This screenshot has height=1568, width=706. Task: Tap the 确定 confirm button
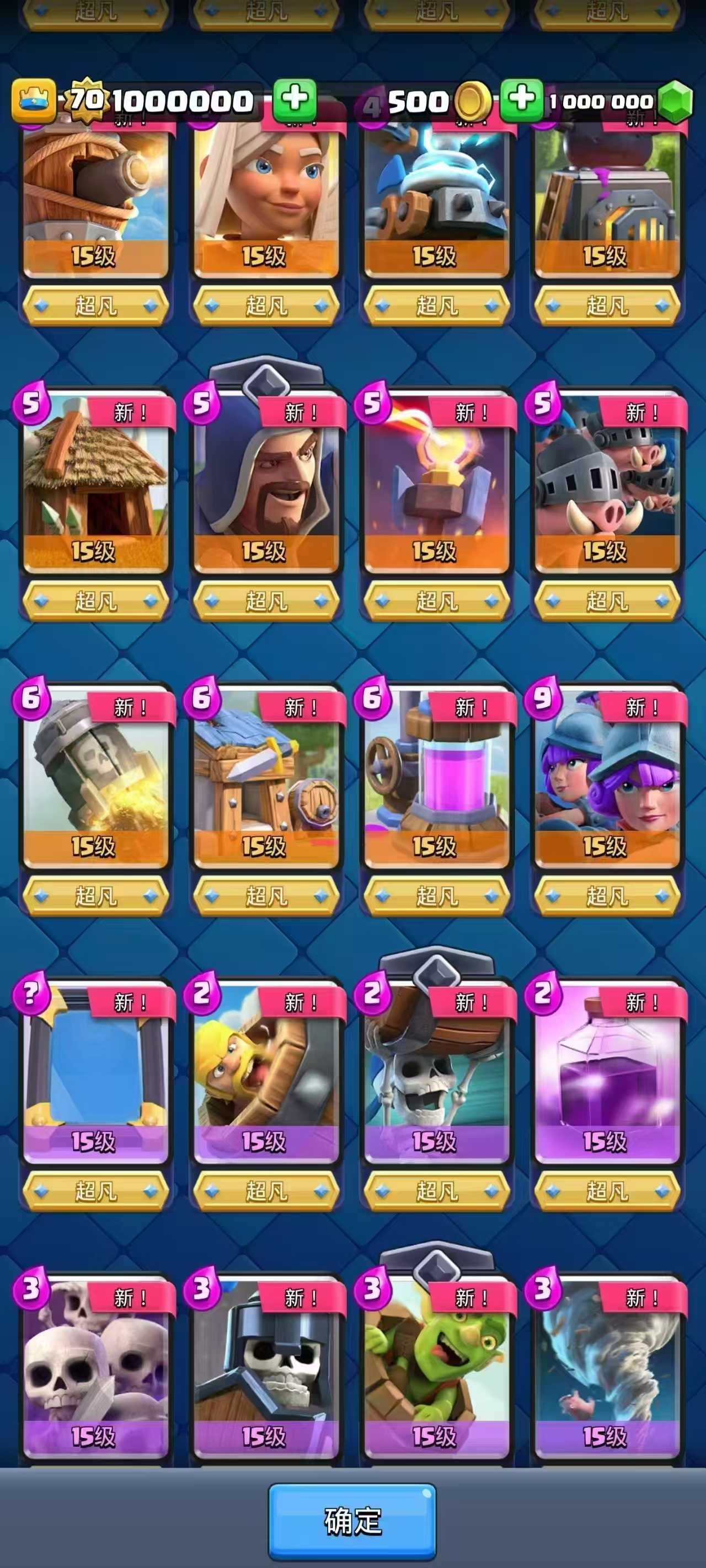pyautogui.click(x=352, y=1521)
